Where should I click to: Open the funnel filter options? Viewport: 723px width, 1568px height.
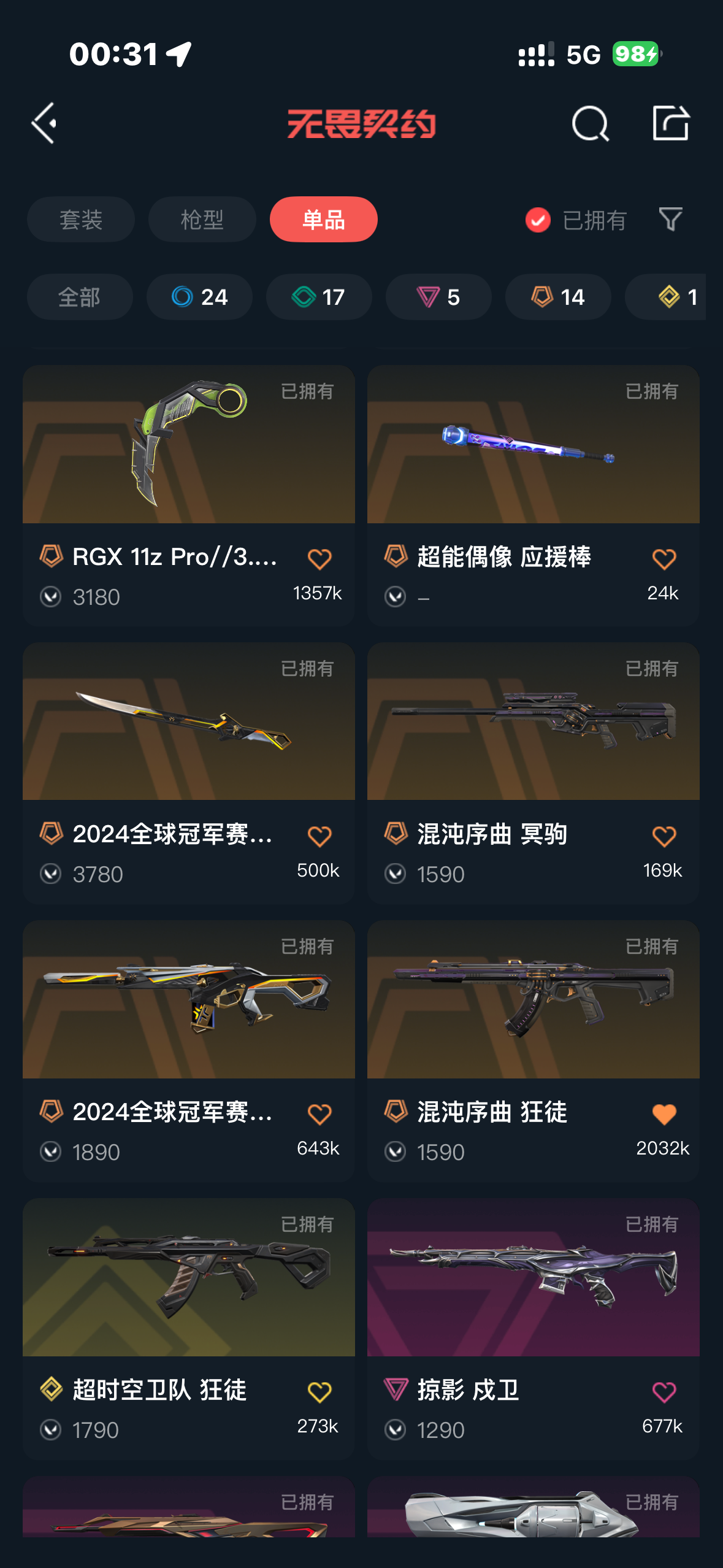pos(670,219)
